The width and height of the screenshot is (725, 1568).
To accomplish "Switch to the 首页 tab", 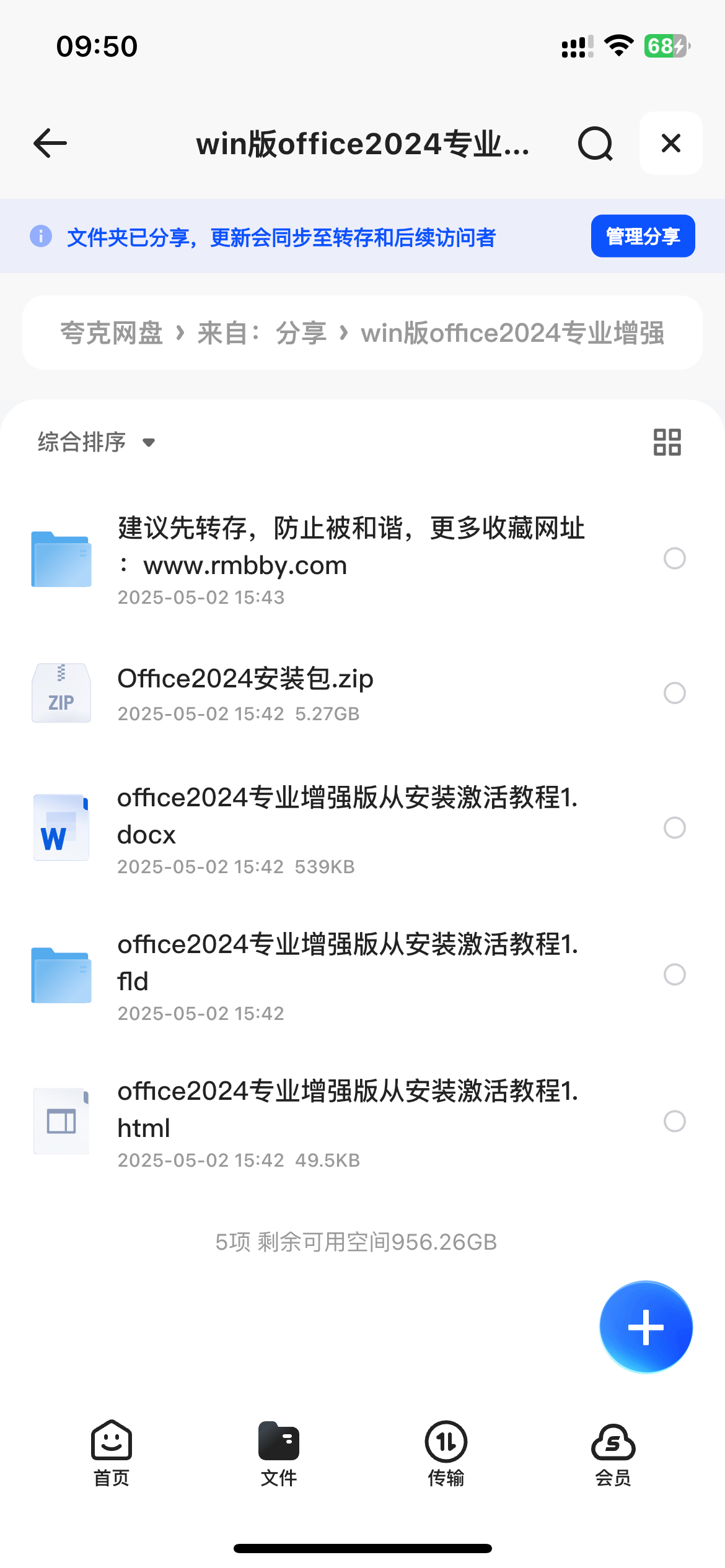I will (112, 1453).
